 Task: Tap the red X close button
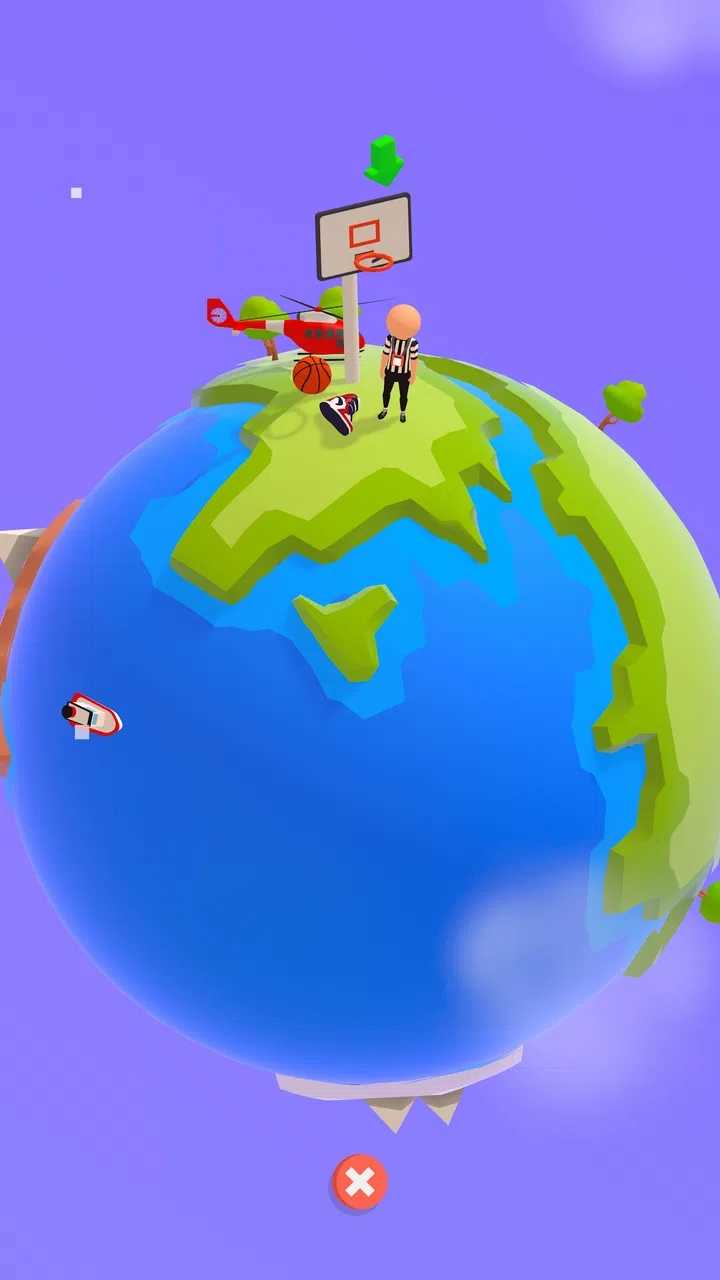(360, 1183)
